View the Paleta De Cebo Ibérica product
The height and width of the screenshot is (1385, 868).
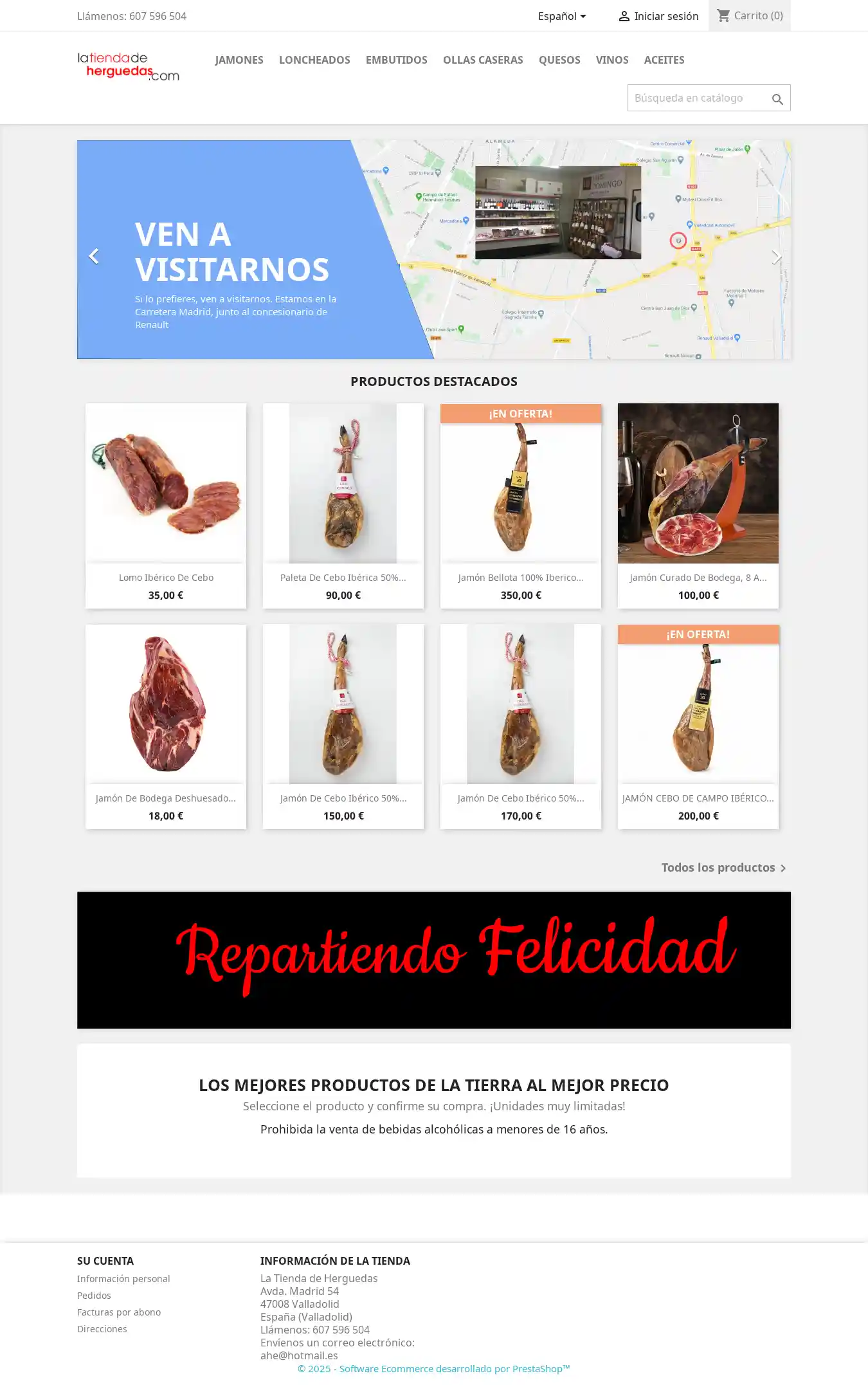tap(343, 578)
